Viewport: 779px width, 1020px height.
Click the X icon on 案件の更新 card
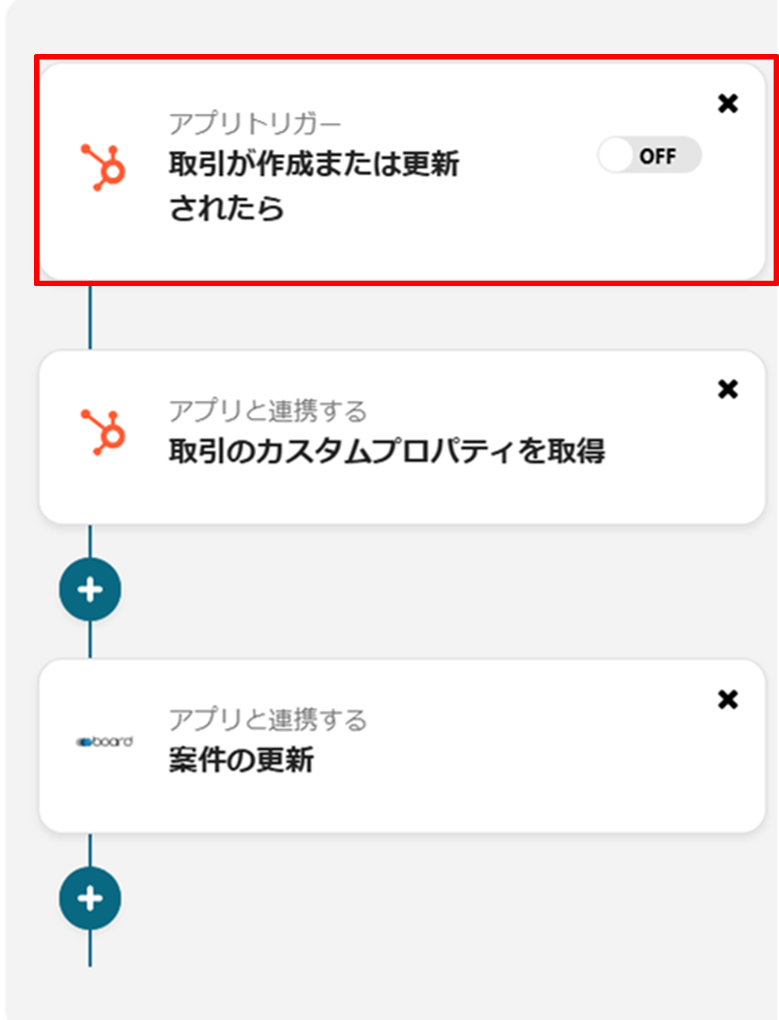[x=728, y=699]
